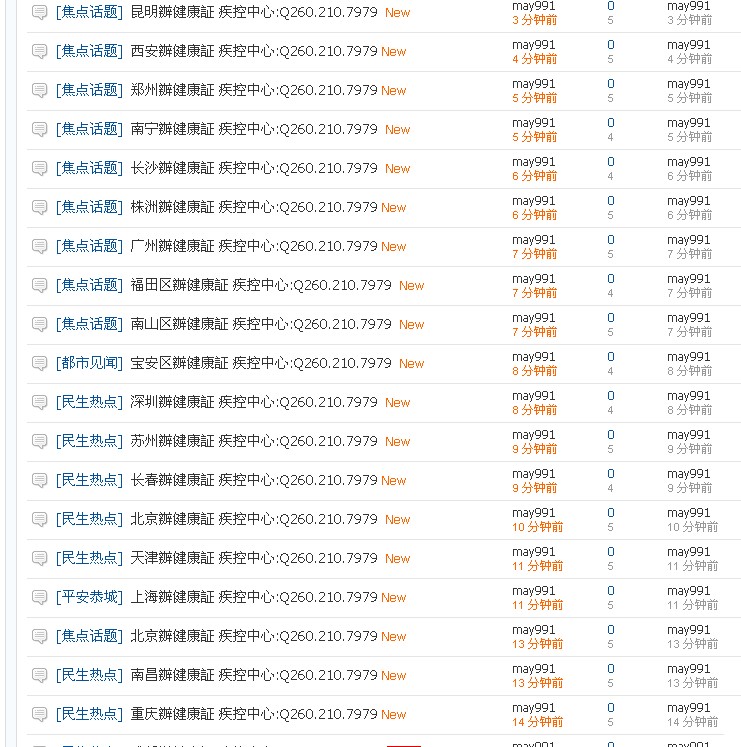Click the topic bubble icon for 长沙辦健康証
Viewport: 741px width, 747px height.
tap(39, 168)
